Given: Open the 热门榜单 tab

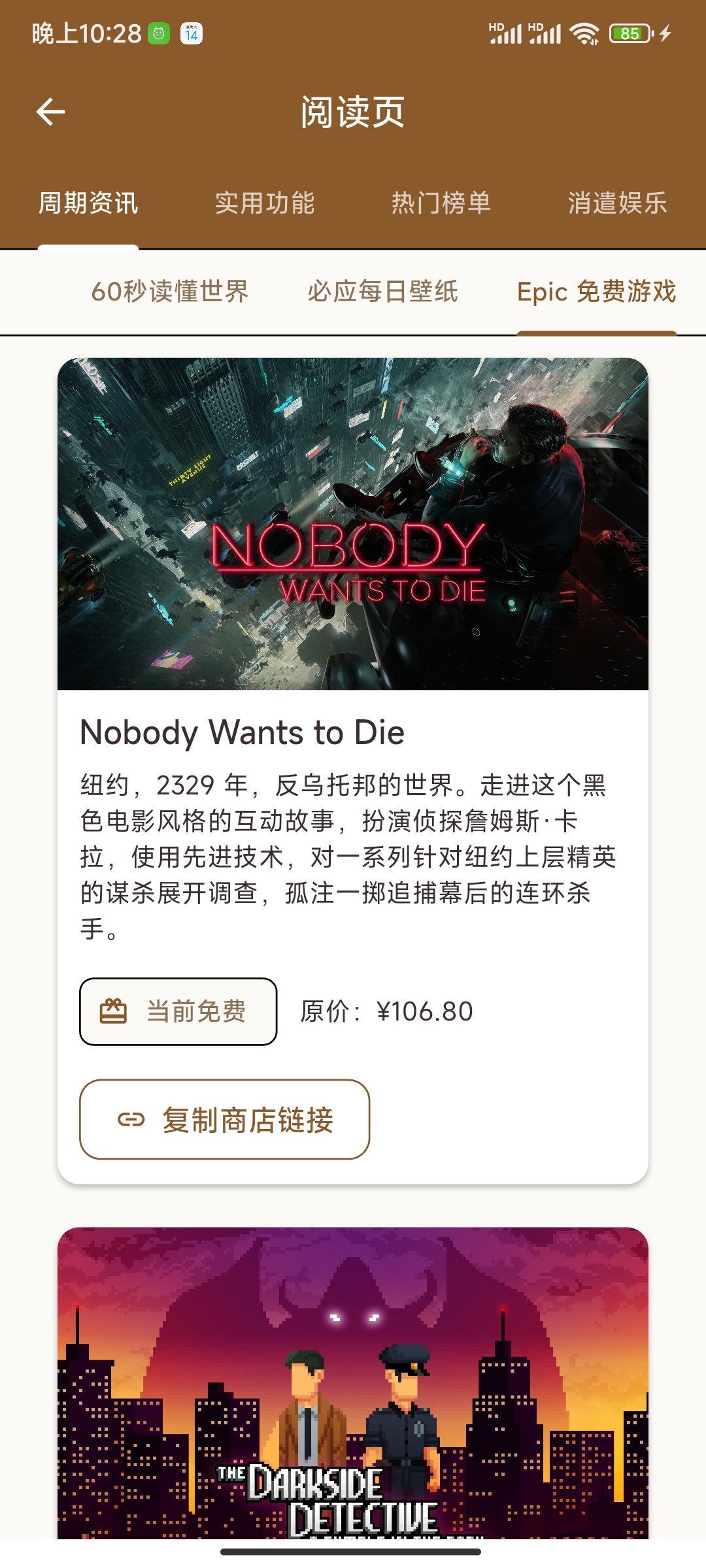Looking at the screenshot, I should (441, 203).
